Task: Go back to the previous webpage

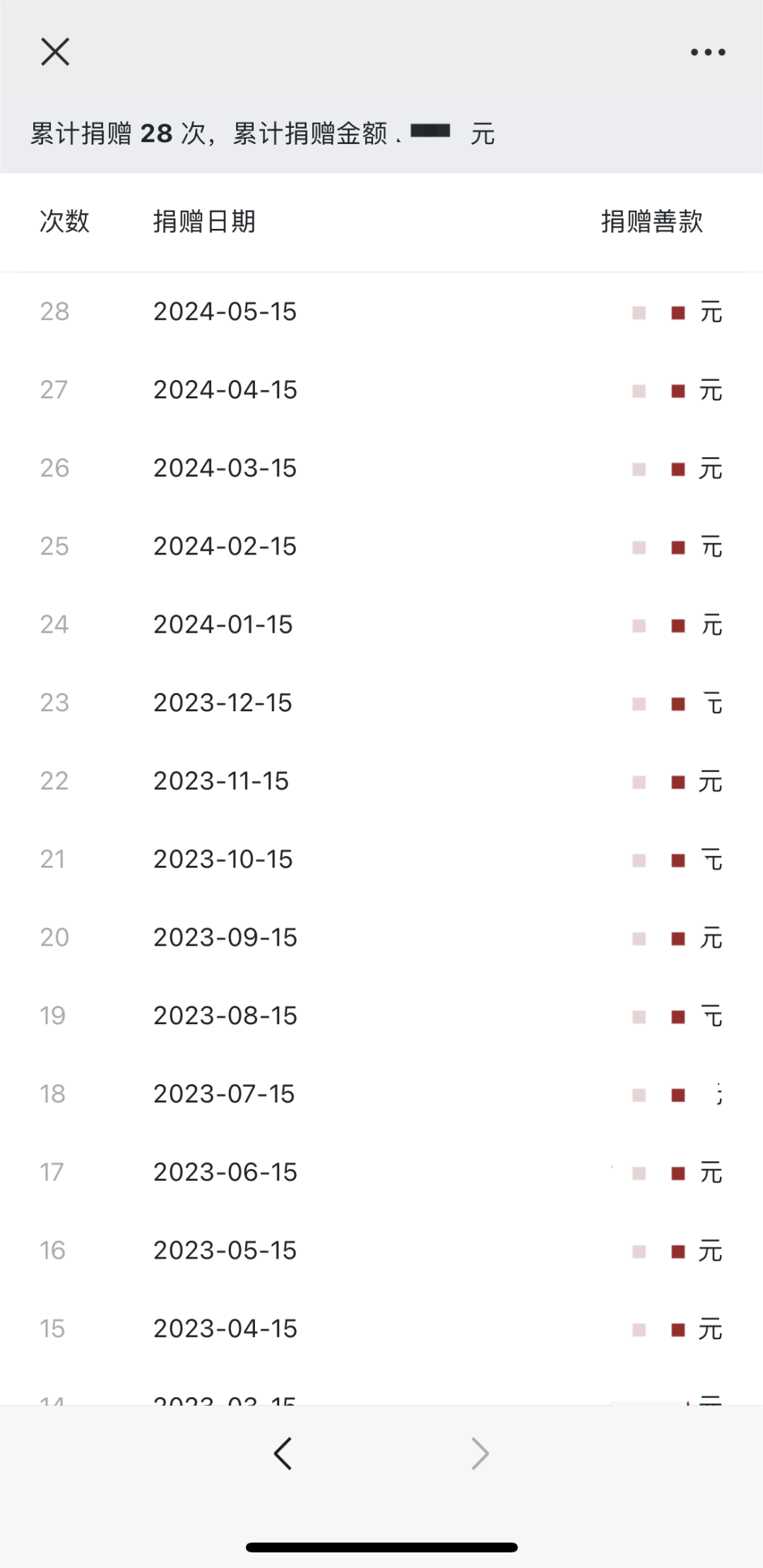Action: [x=283, y=1454]
